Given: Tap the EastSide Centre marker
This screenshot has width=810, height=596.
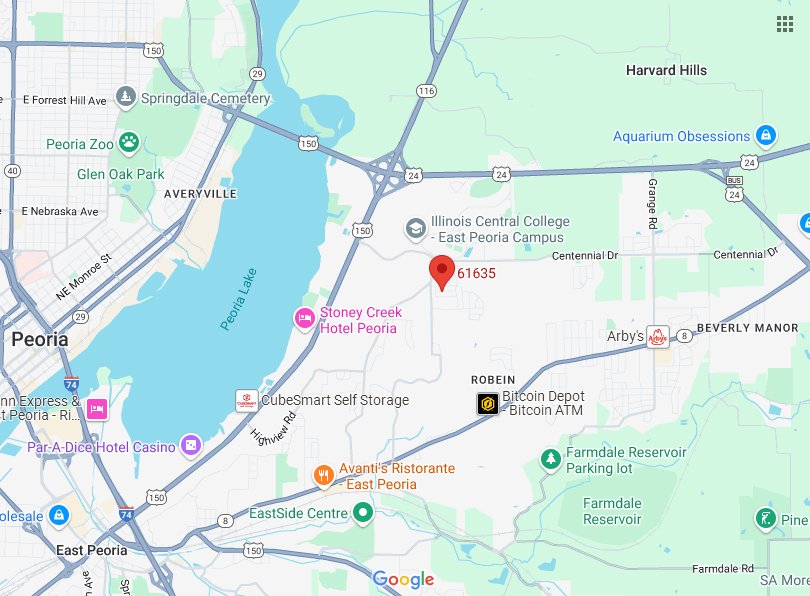Looking at the screenshot, I should (x=363, y=513).
